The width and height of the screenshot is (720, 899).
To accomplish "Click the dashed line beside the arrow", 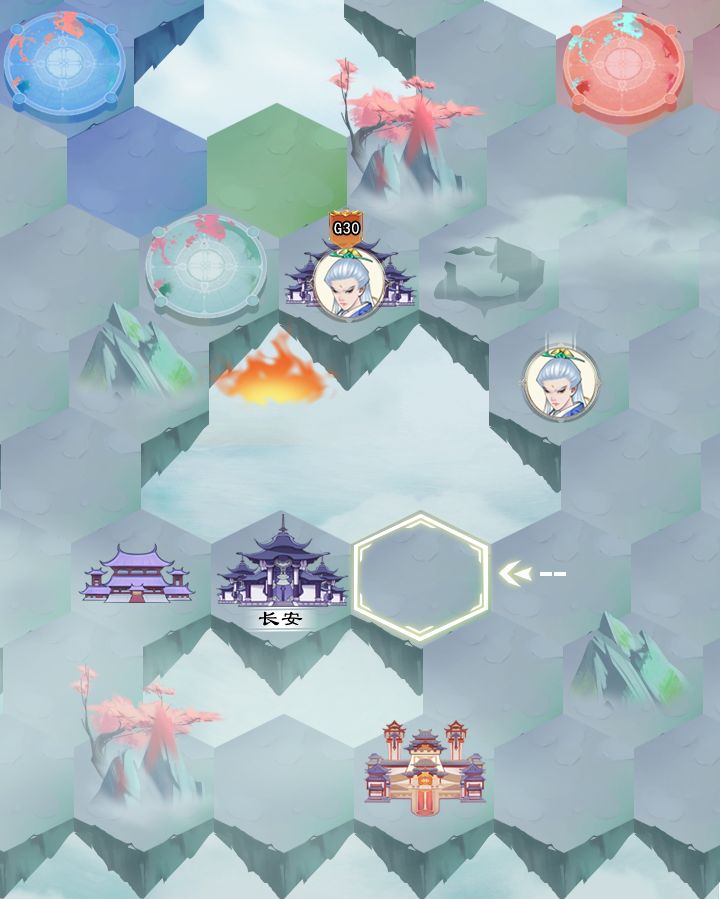I will click(x=551, y=573).
